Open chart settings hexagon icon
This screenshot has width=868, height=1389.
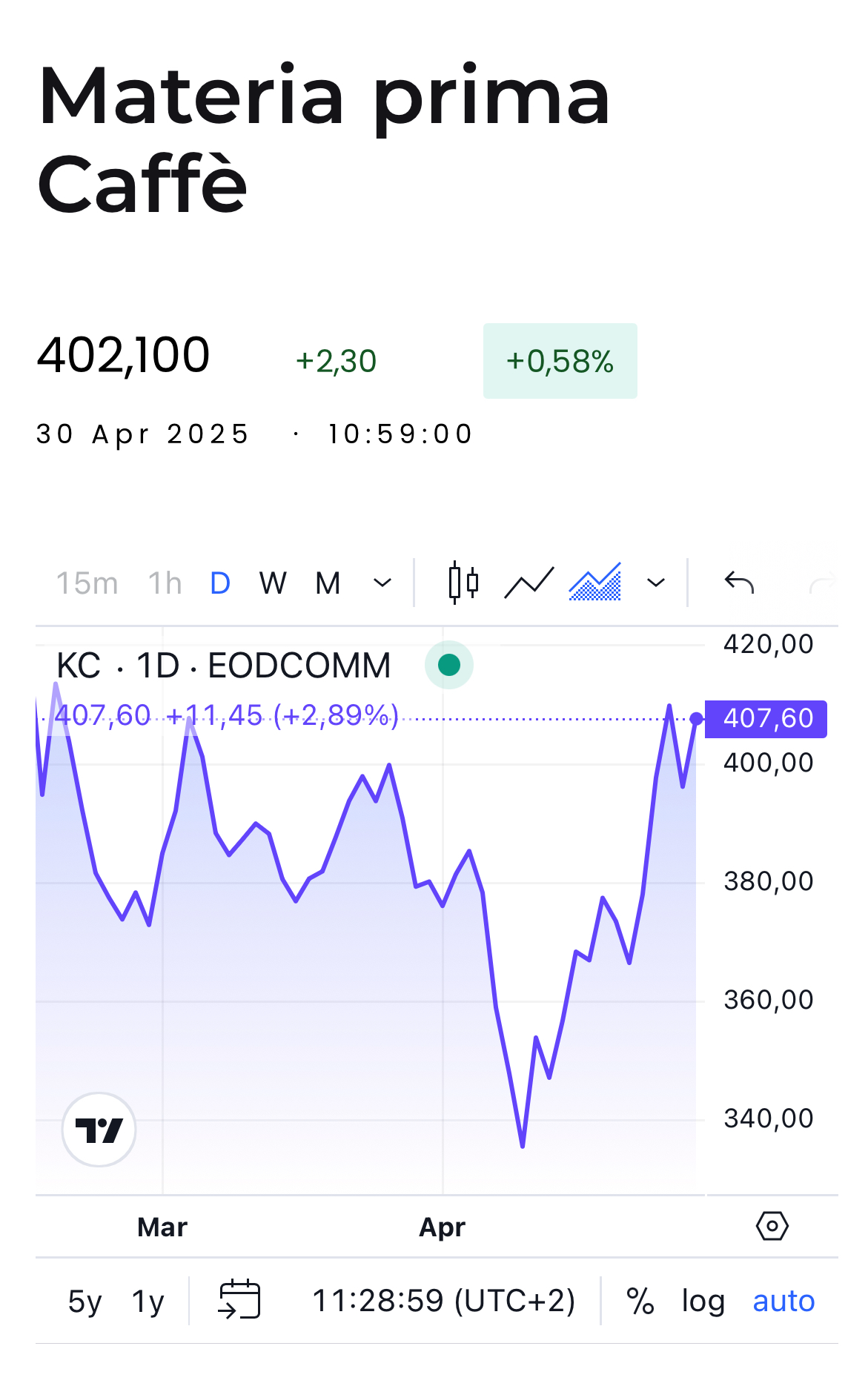pos(772,1226)
